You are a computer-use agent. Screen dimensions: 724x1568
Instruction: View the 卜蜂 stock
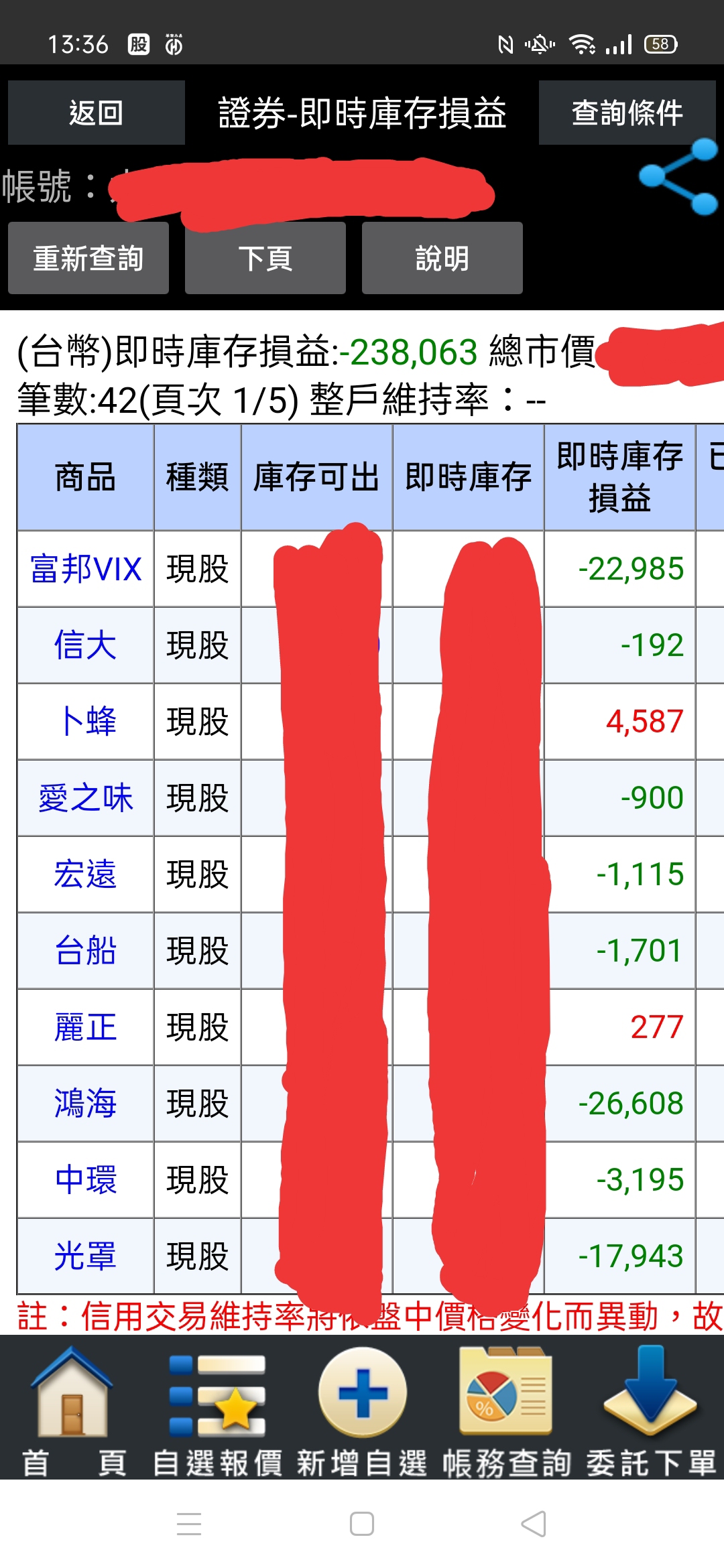[86, 722]
